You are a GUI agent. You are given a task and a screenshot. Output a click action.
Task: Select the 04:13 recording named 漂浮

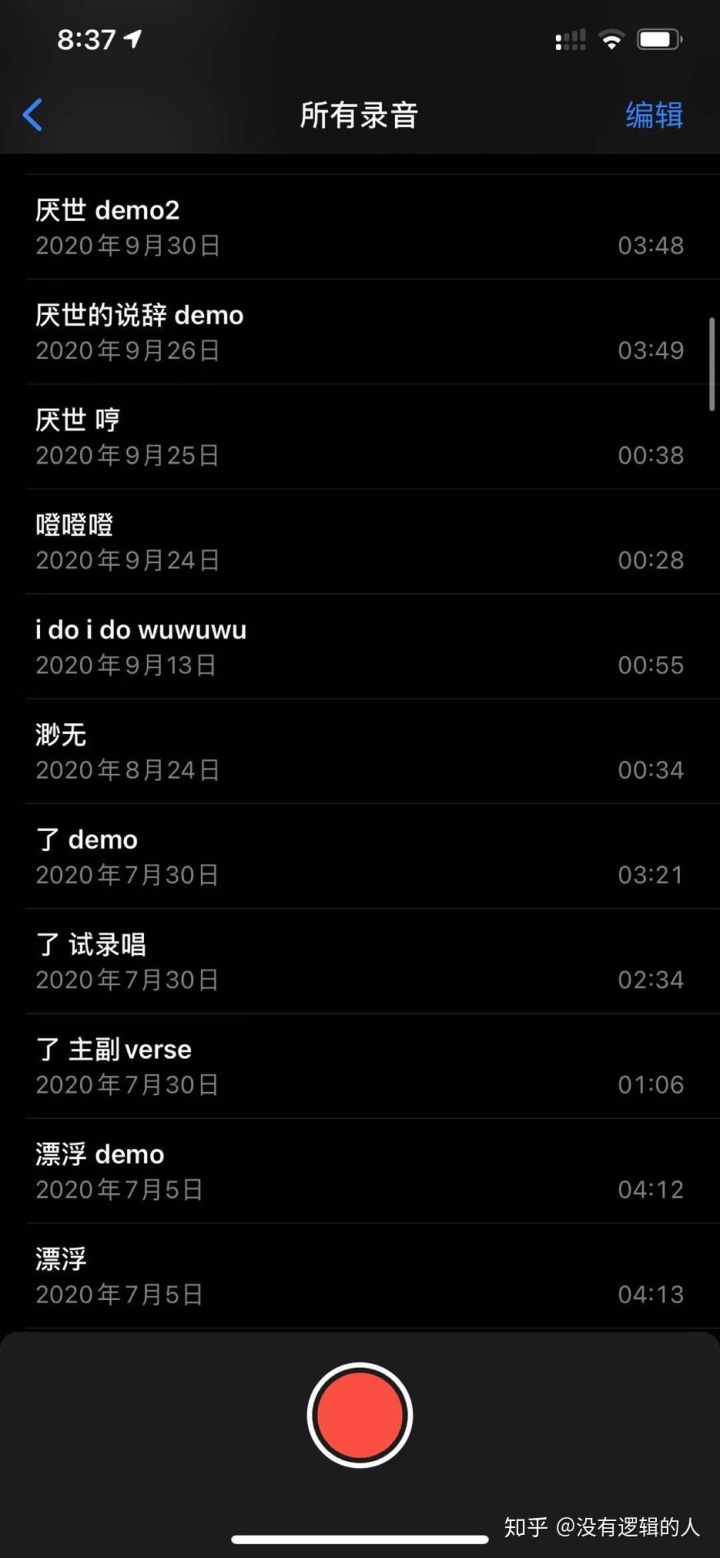click(x=360, y=1277)
